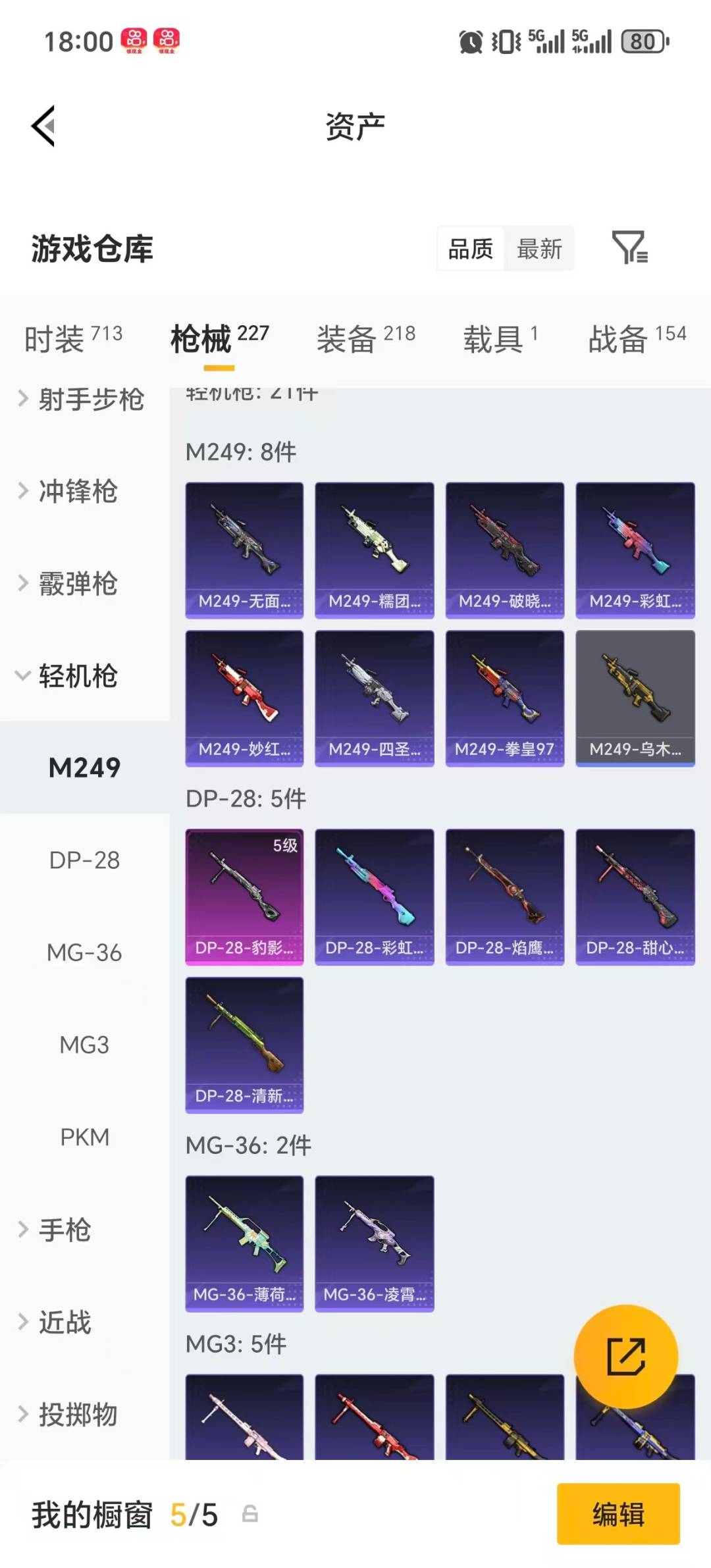Collapse the 轻机枪 category
This screenshot has width=711, height=1568.
[78, 675]
